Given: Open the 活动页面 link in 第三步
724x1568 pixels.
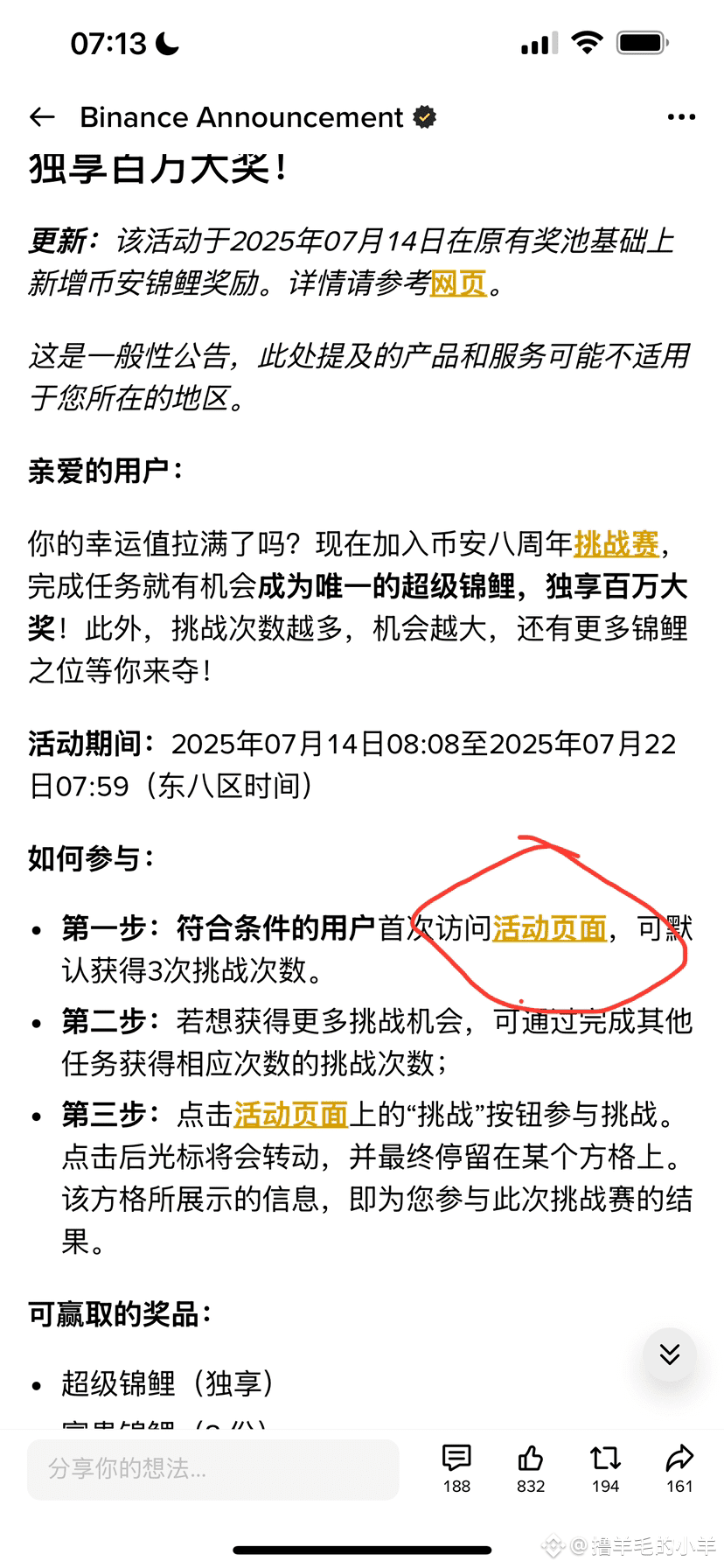Looking at the screenshot, I should pyautogui.click(x=291, y=1114).
